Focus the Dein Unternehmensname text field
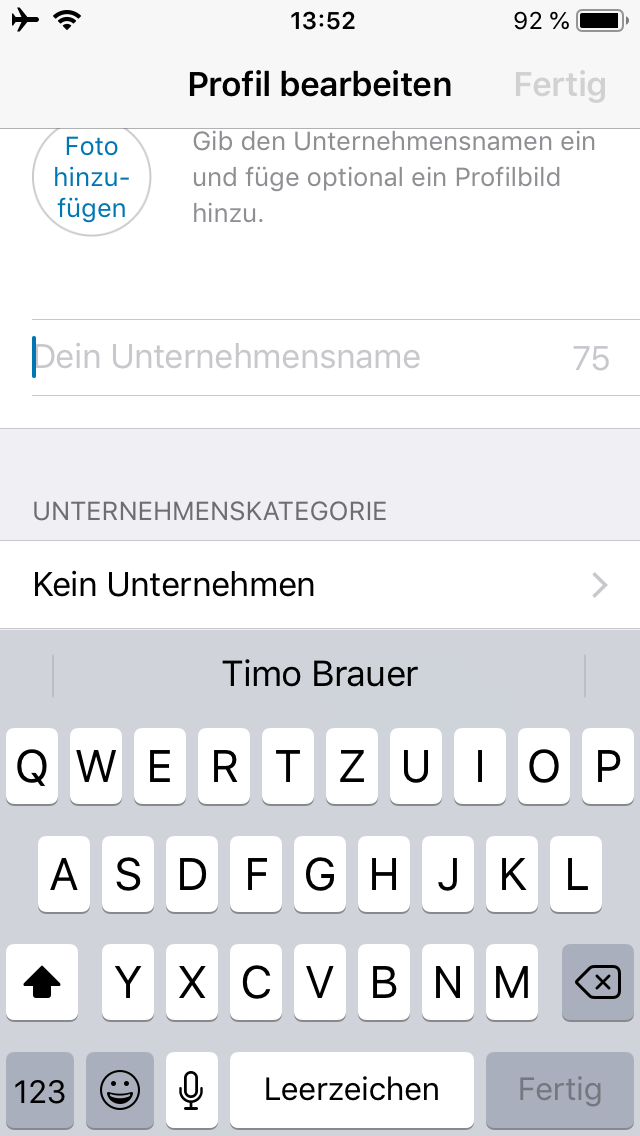The height and width of the screenshot is (1136, 640). click(x=290, y=357)
